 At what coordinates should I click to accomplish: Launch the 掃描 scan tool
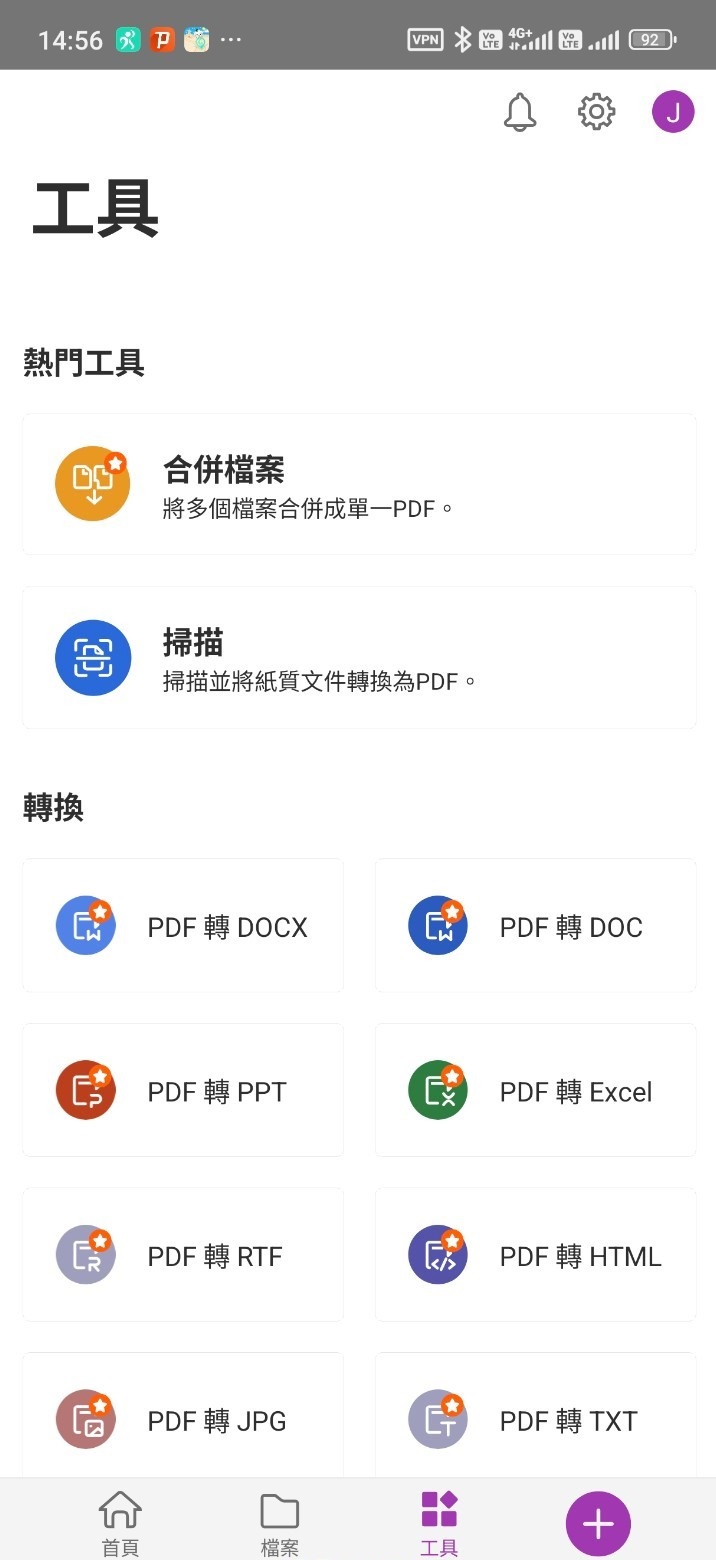click(359, 657)
